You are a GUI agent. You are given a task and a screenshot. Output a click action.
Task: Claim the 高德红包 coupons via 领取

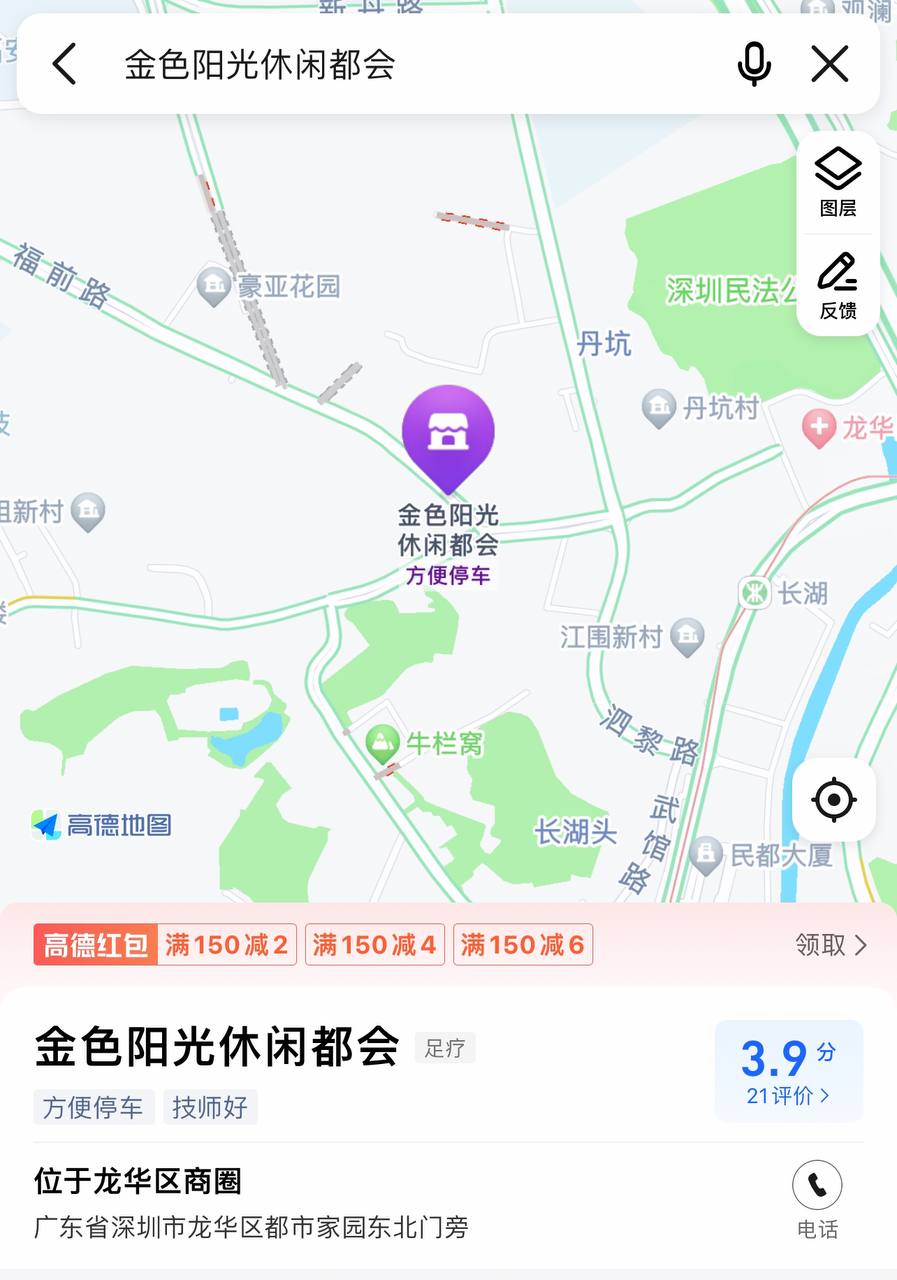pyautogui.click(x=830, y=945)
